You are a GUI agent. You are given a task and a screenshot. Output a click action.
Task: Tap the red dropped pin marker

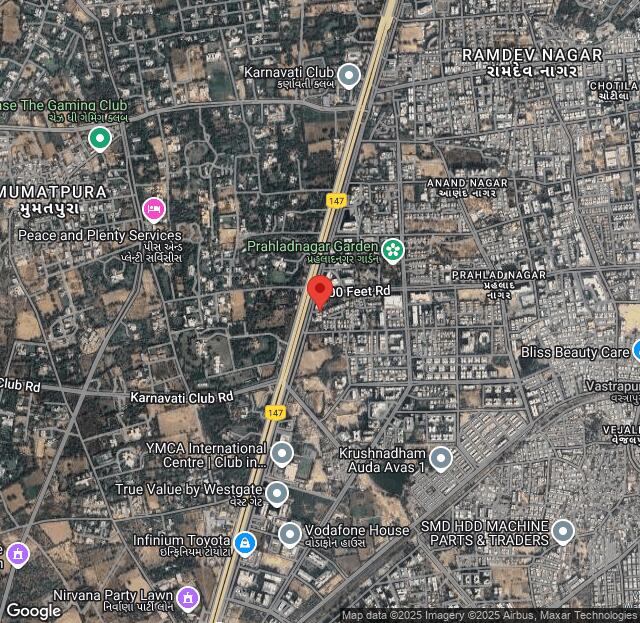coord(320,292)
